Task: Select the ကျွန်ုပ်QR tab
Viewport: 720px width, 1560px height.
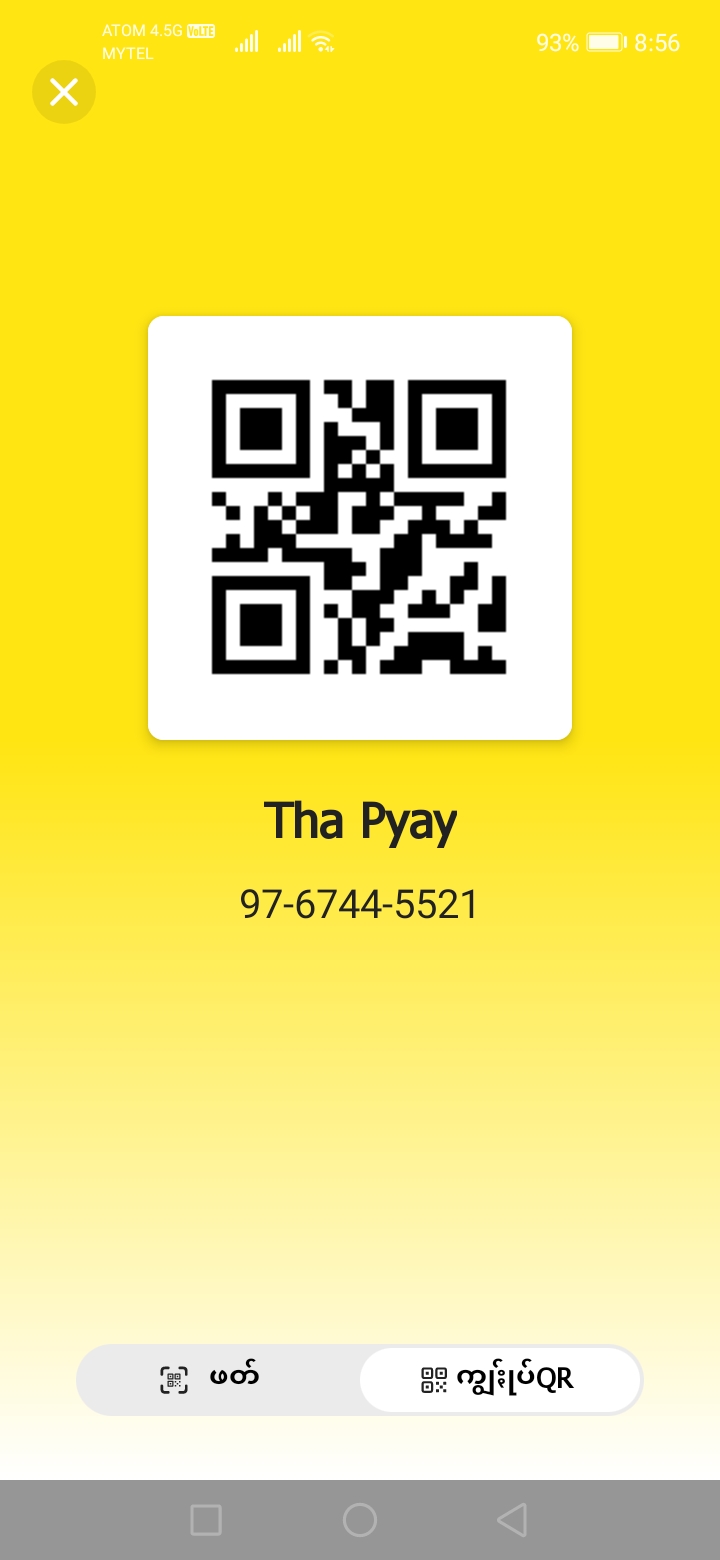Action: (x=499, y=1380)
